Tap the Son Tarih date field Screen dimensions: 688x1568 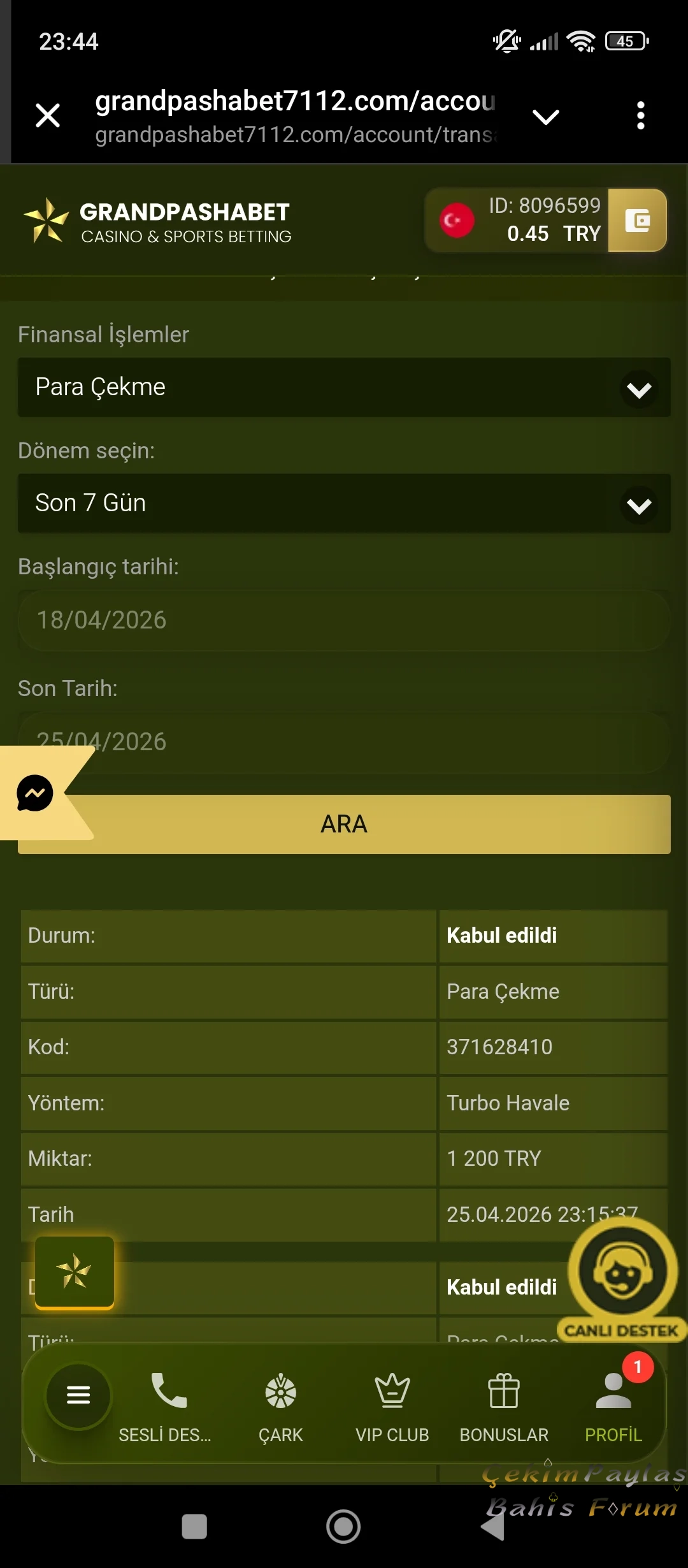pos(344,742)
